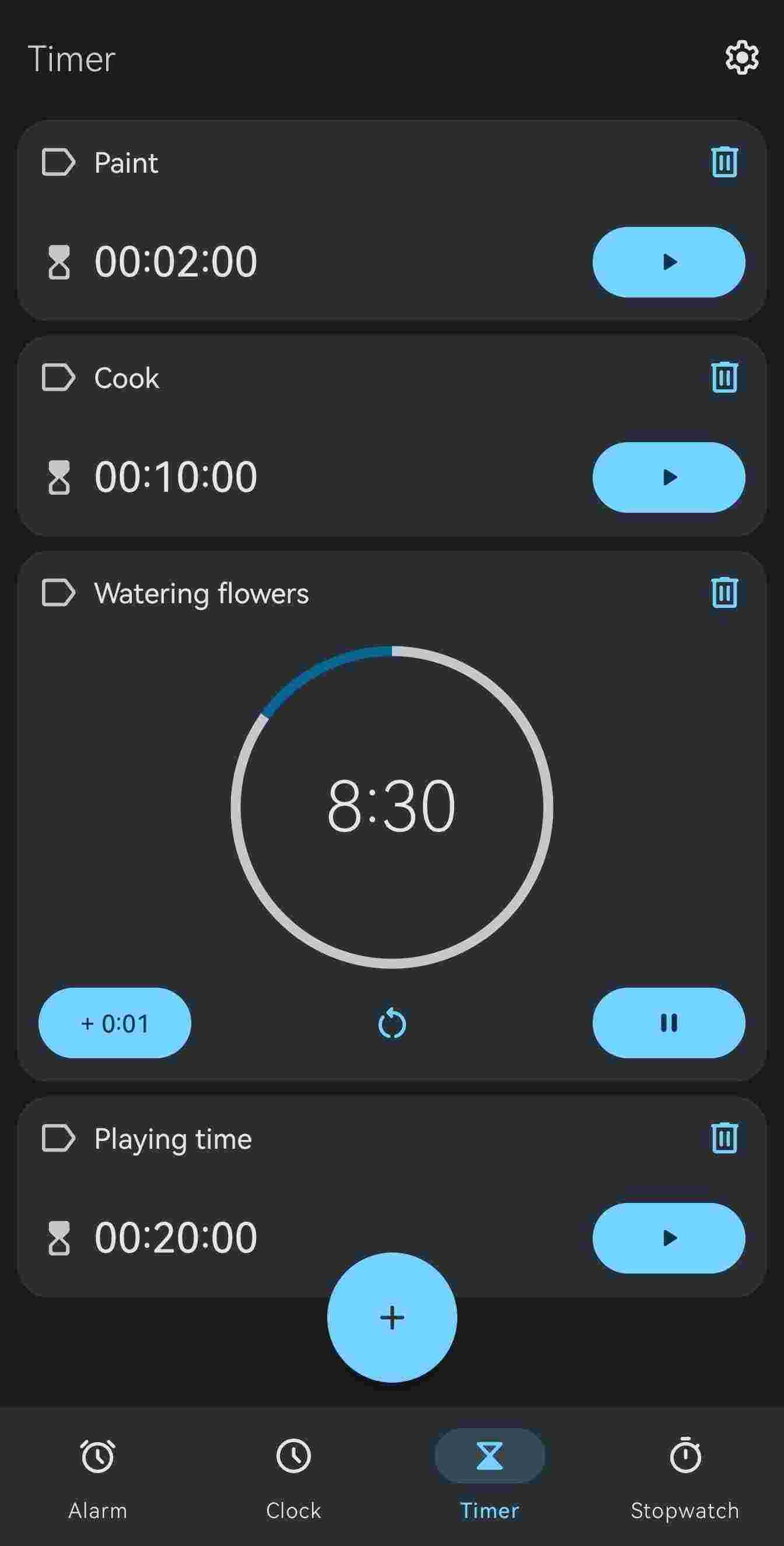Pause the Watering flowers timer

(x=668, y=1023)
